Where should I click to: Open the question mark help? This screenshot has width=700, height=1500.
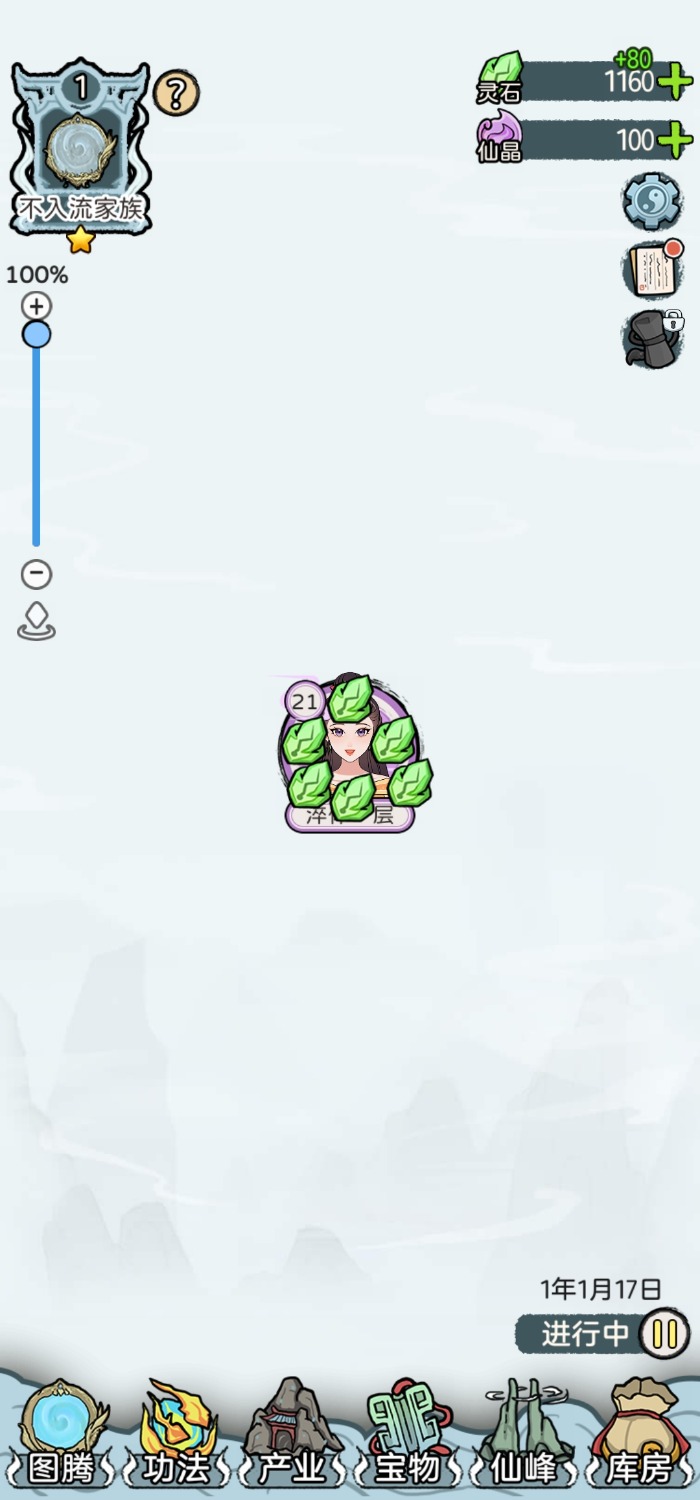[176, 94]
